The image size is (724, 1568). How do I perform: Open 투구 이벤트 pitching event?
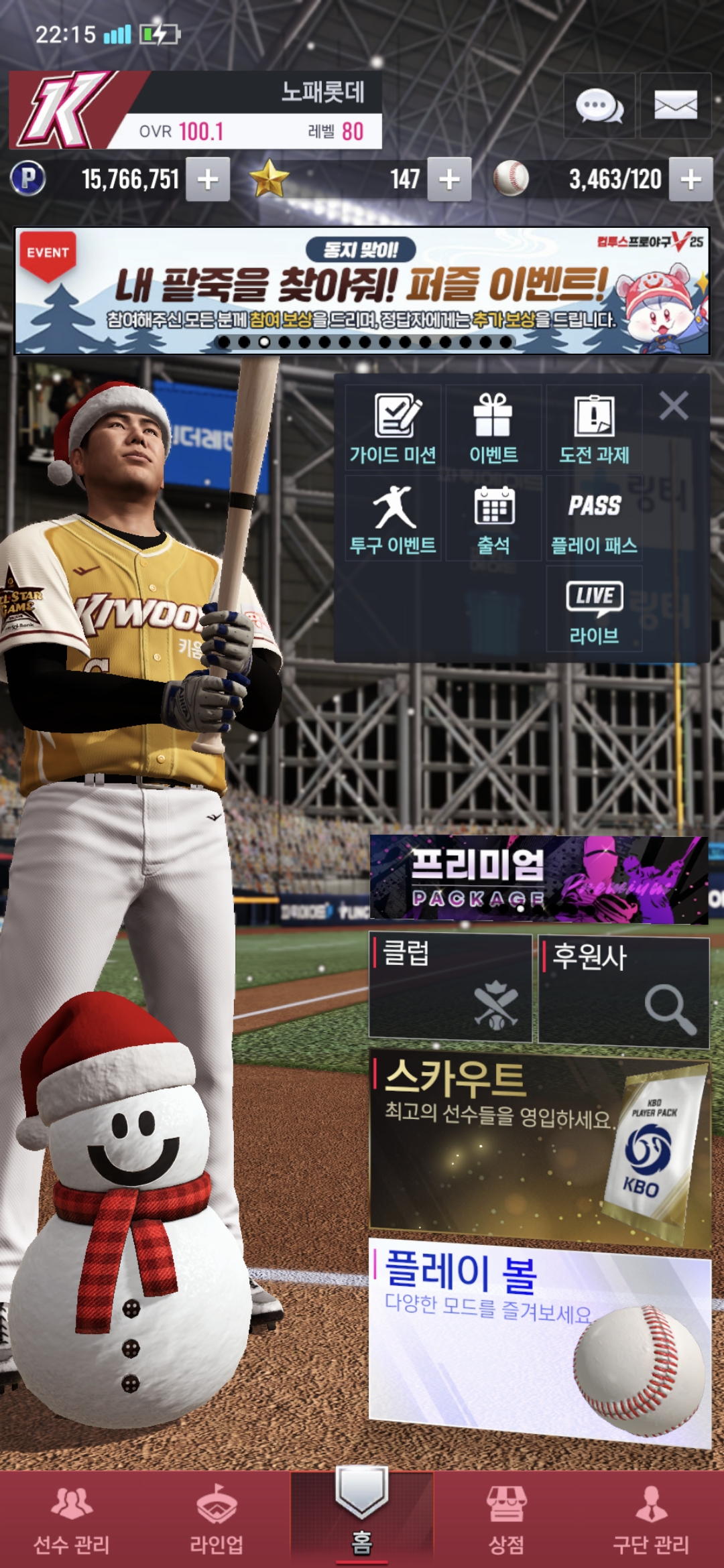click(393, 519)
